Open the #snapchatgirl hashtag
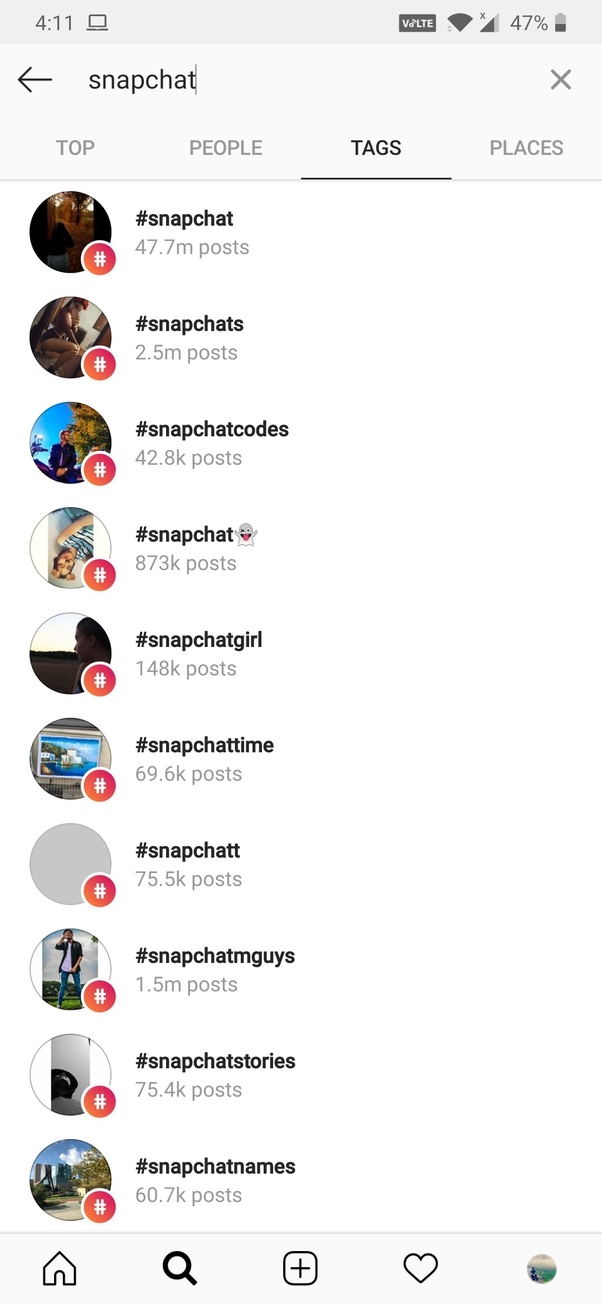Screen dimensions: 602x1304 pyautogui.click(x=198, y=653)
